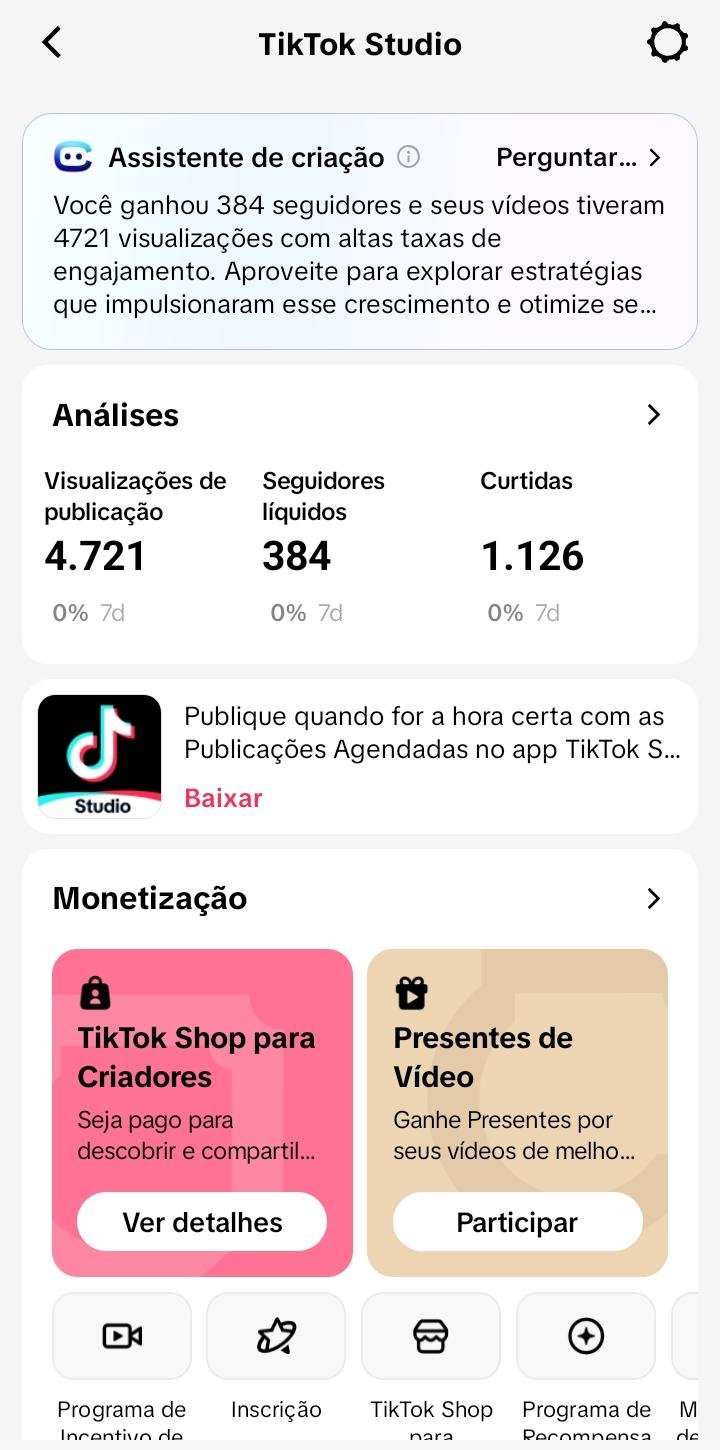Expand the Análises section chevron
Viewport: 720px width, 1450px height.
pyautogui.click(x=654, y=415)
